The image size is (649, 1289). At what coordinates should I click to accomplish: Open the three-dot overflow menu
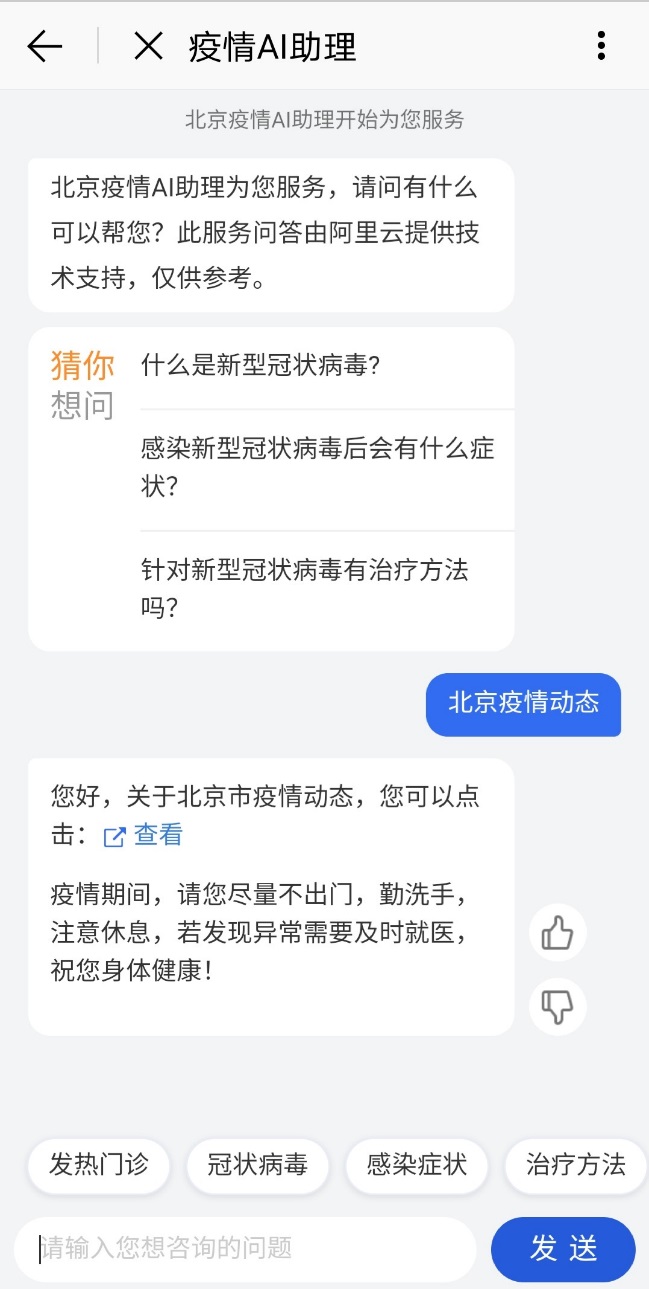pos(601,46)
